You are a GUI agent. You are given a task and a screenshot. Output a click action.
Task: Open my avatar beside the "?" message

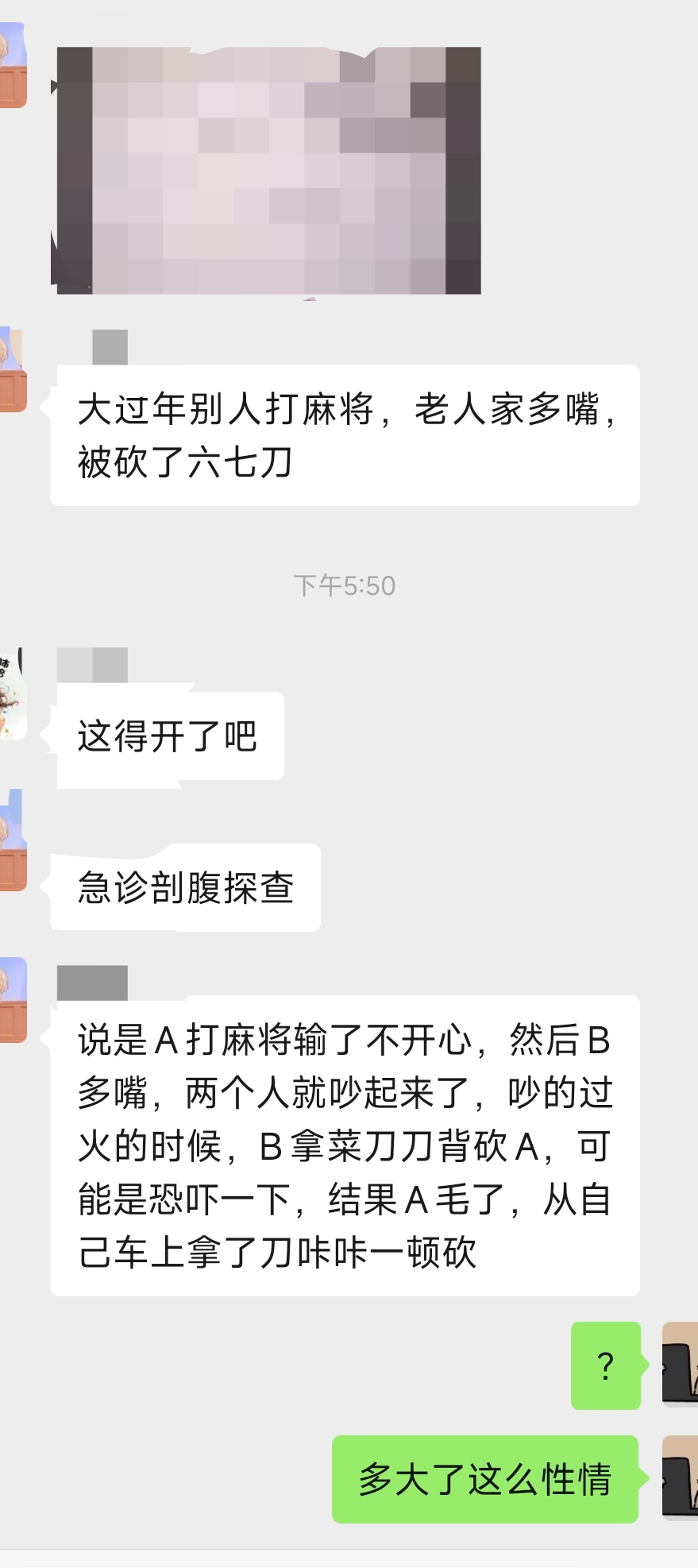tap(681, 1364)
